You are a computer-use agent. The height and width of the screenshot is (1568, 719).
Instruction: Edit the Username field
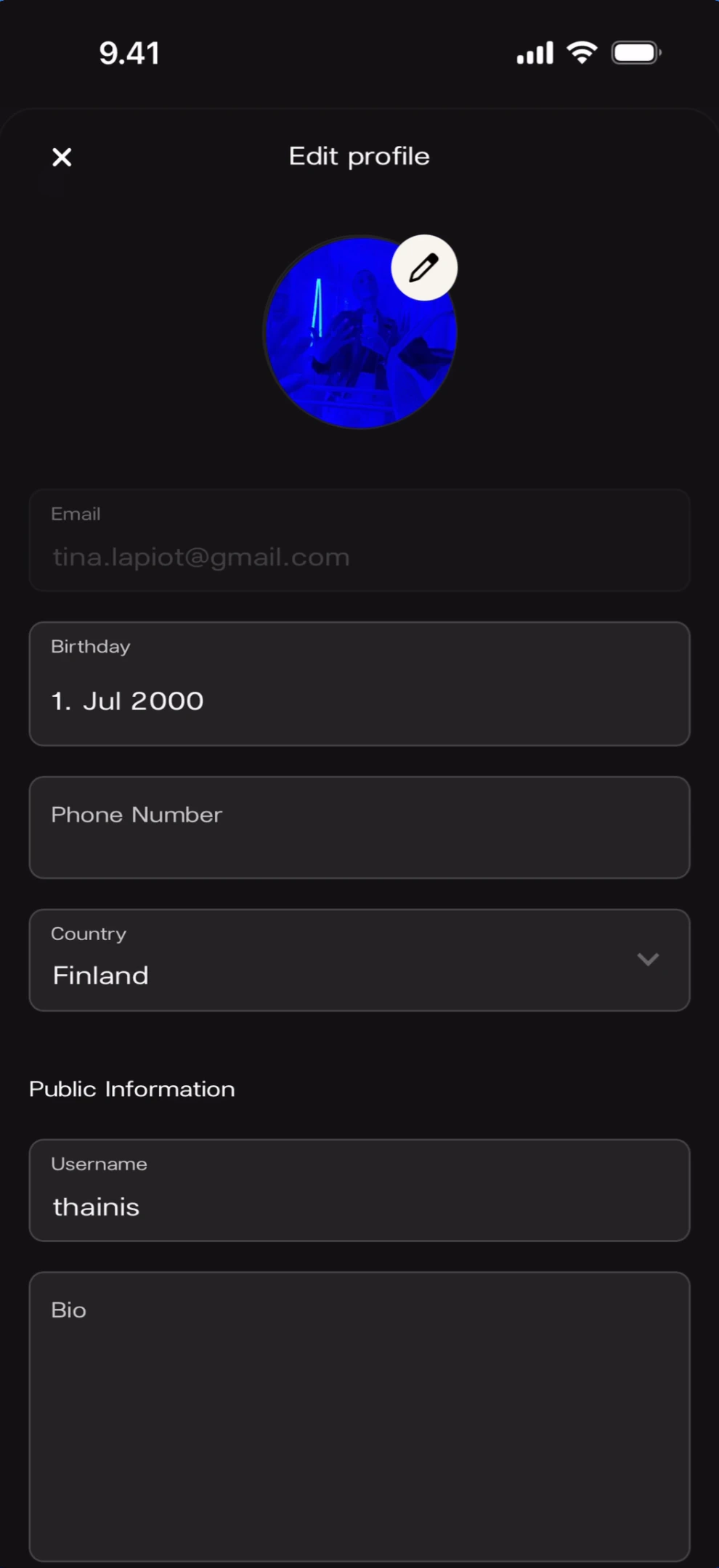coord(359,1191)
